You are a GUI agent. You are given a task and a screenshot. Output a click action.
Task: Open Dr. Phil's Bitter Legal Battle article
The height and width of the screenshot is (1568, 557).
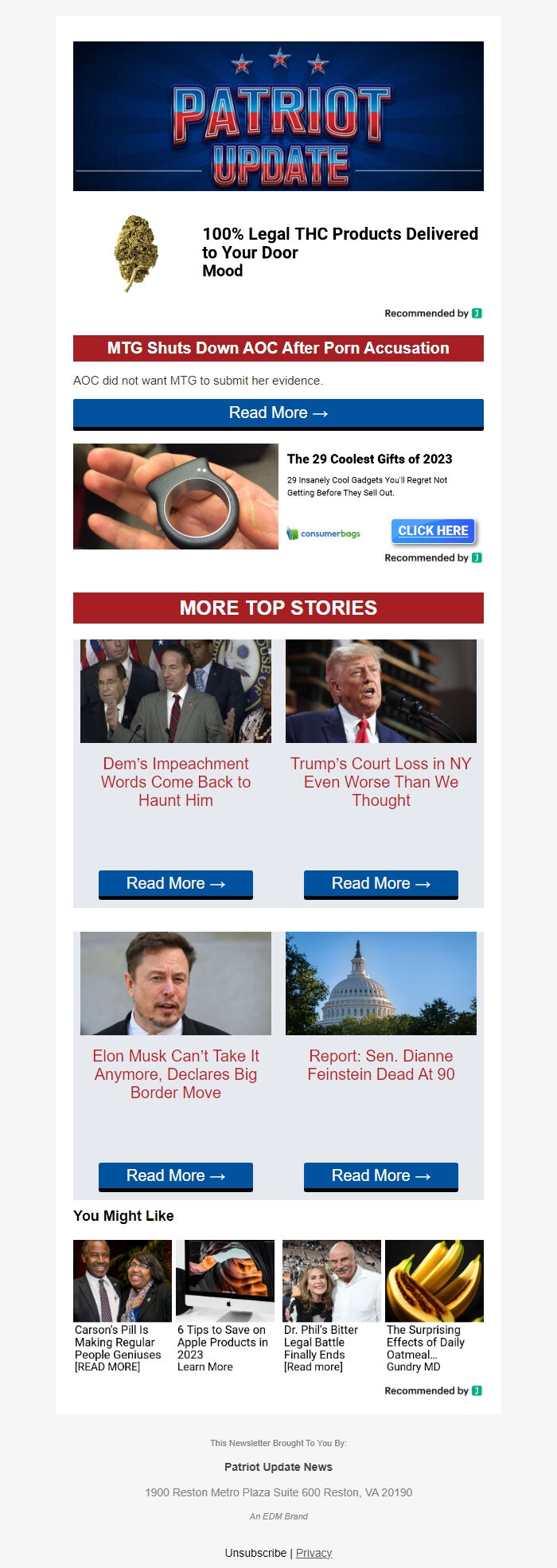[331, 1306]
